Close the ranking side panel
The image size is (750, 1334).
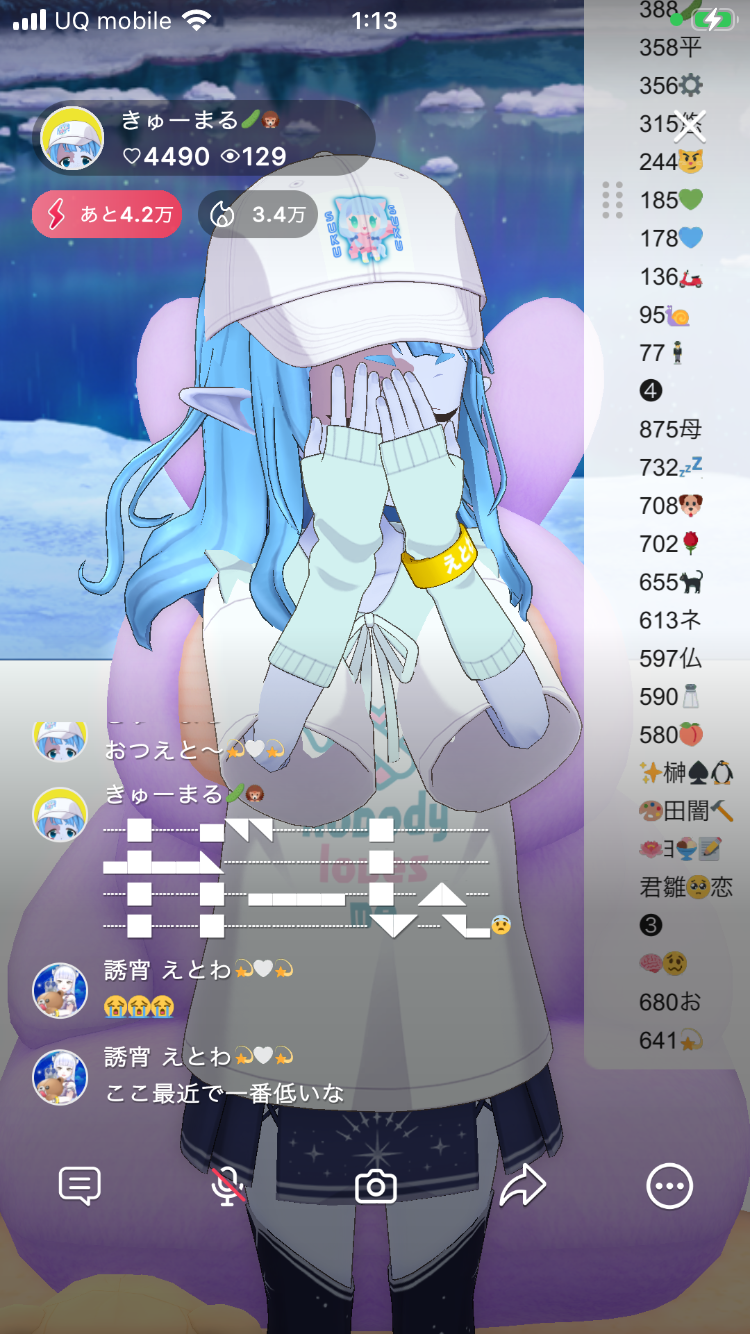689,125
